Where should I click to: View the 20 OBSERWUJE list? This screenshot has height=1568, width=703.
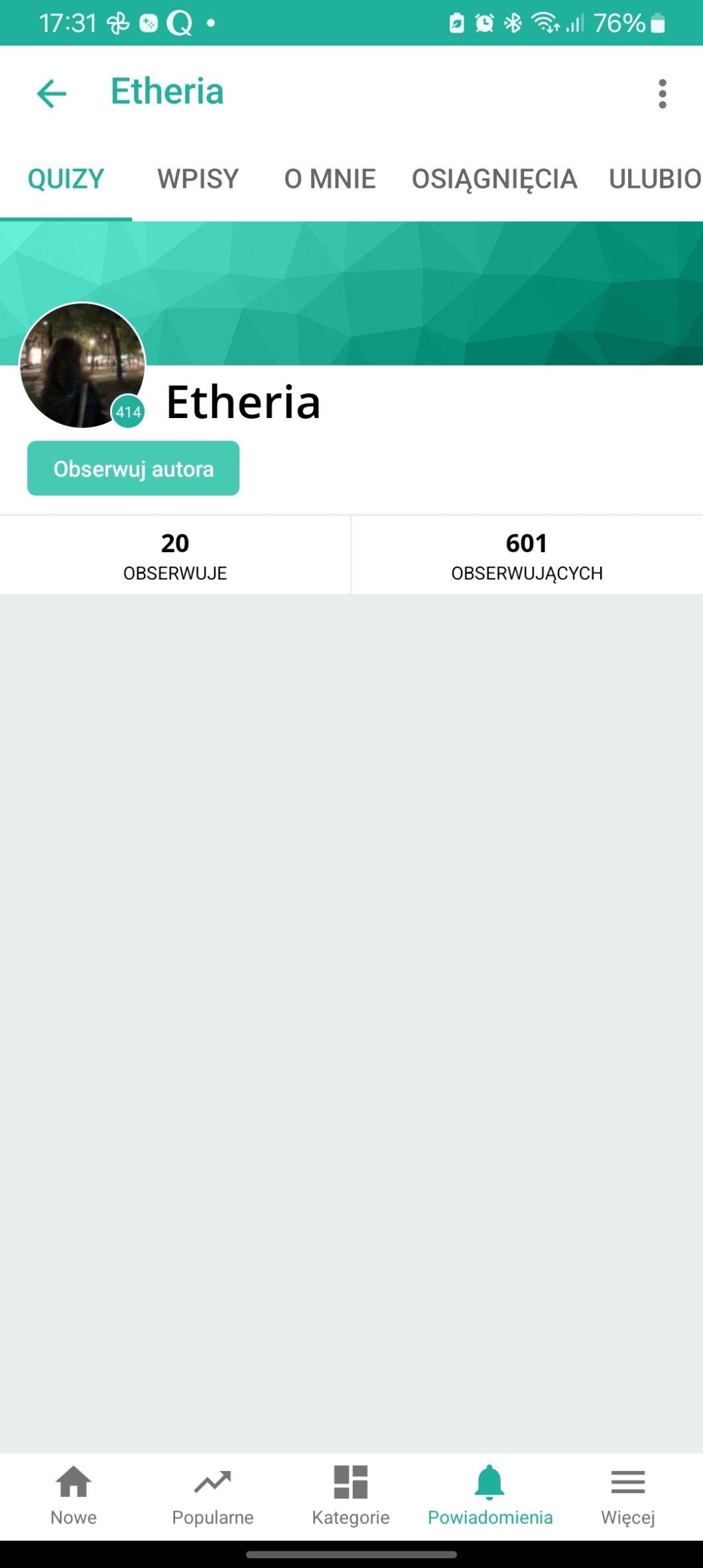coord(175,555)
